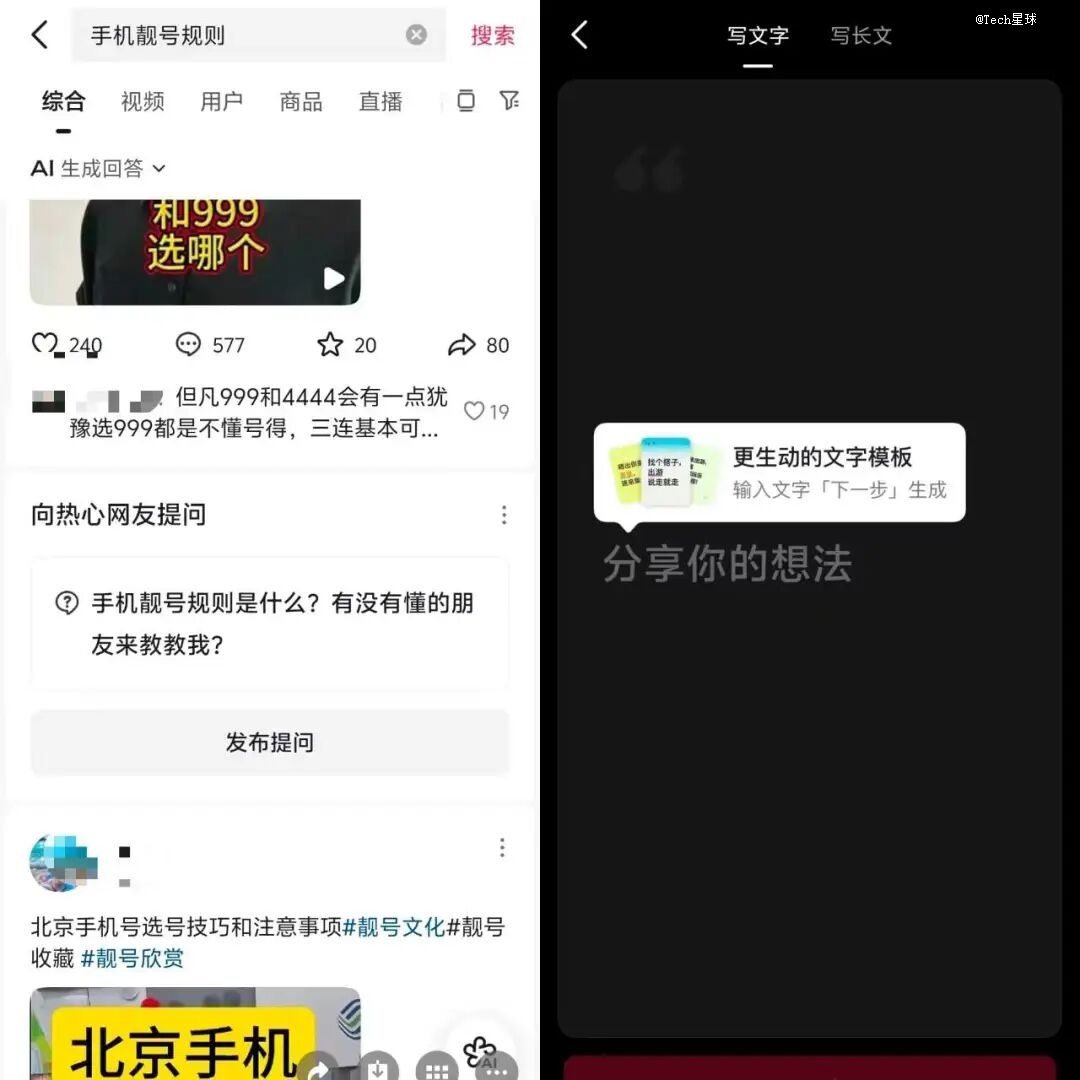Switch to the 写长文 tab

coord(861,36)
